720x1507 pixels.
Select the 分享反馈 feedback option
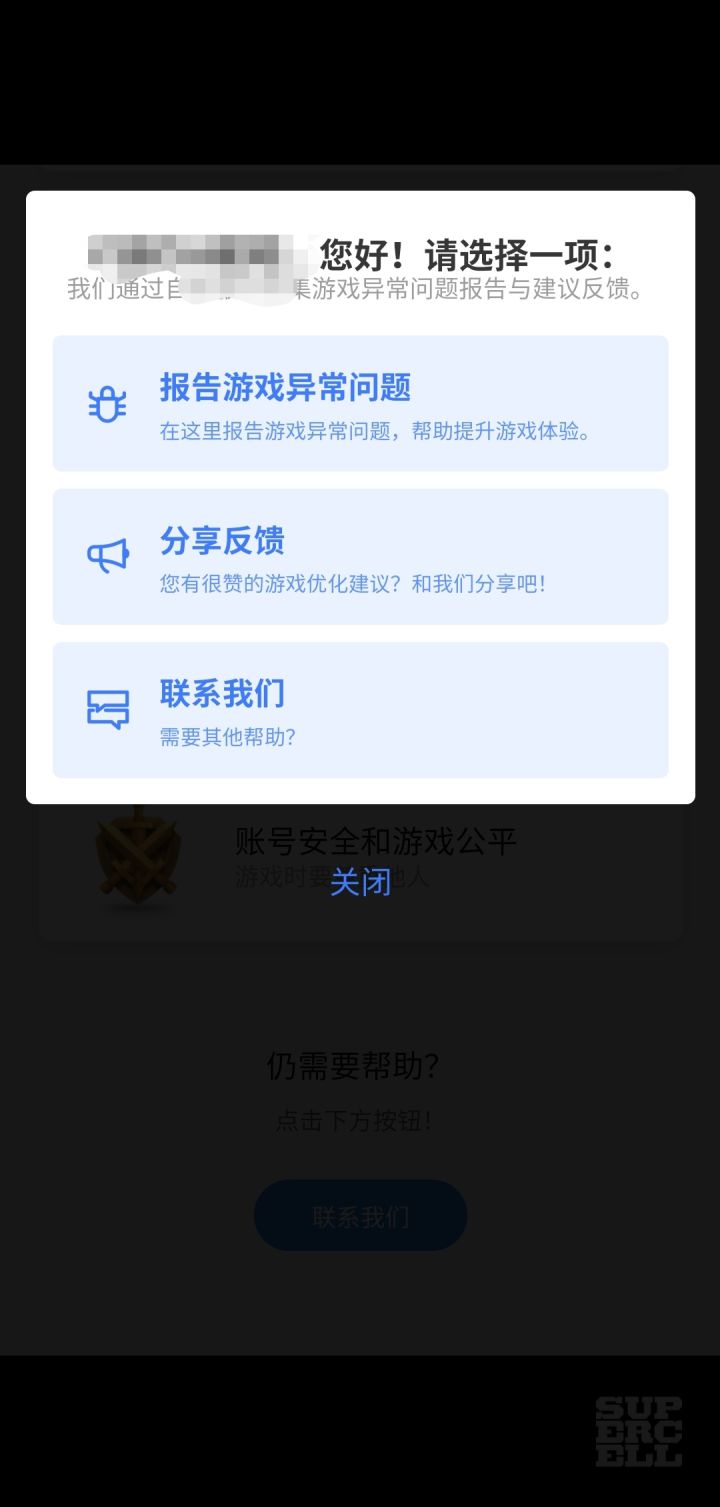[x=360, y=556]
